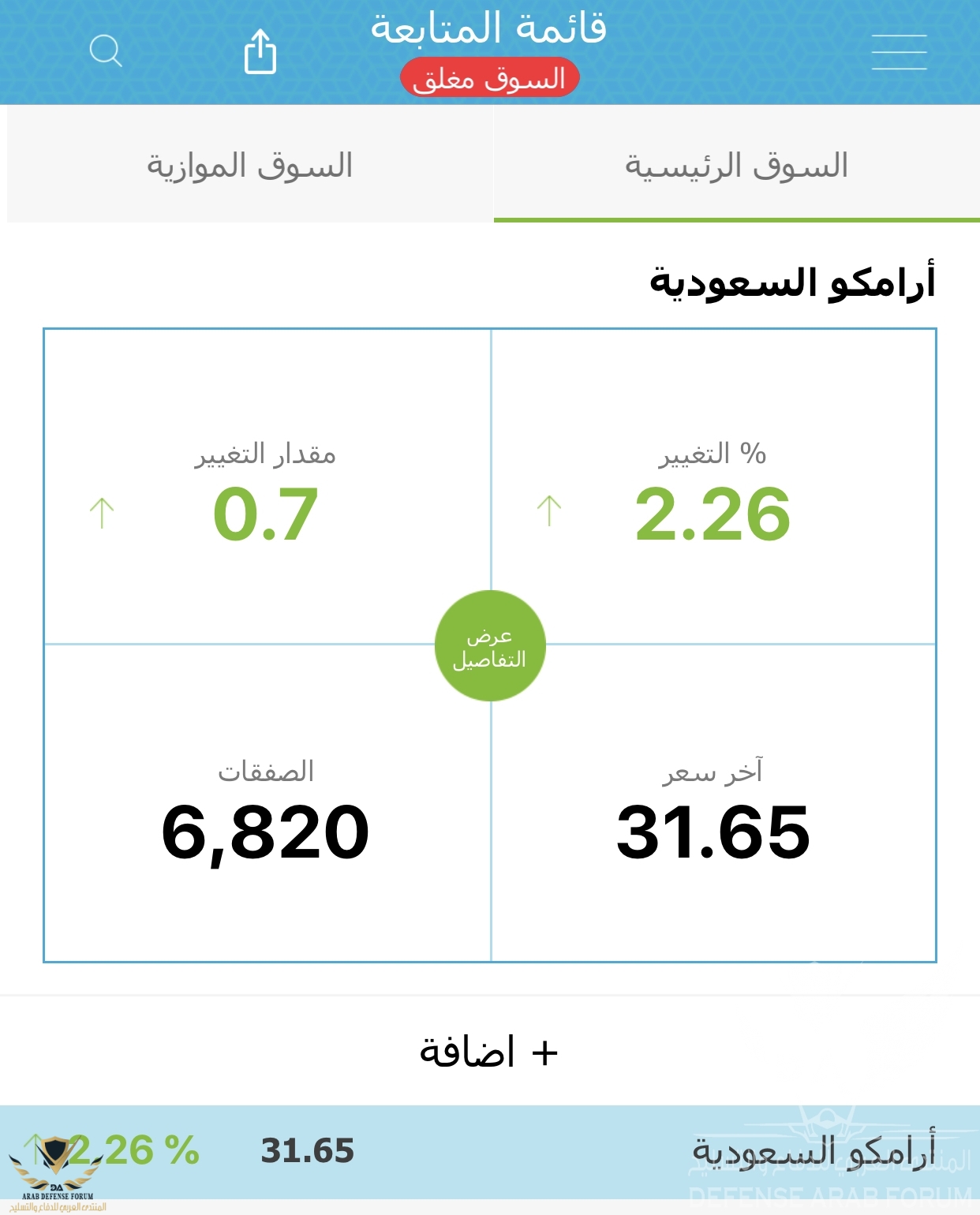Open the search magnifier icon

pyautogui.click(x=106, y=51)
